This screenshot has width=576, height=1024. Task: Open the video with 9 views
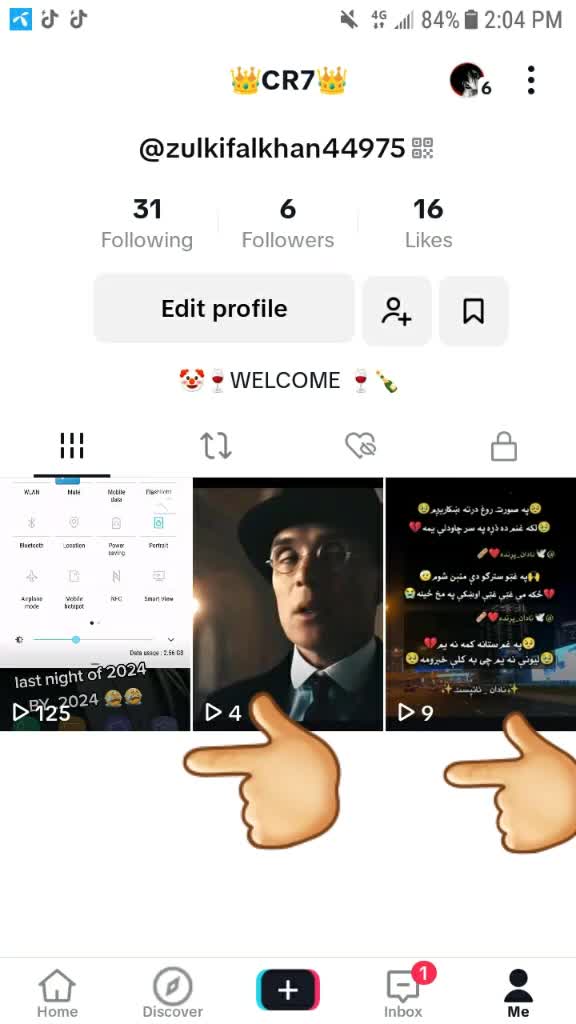pyautogui.click(x=481, y=604)
